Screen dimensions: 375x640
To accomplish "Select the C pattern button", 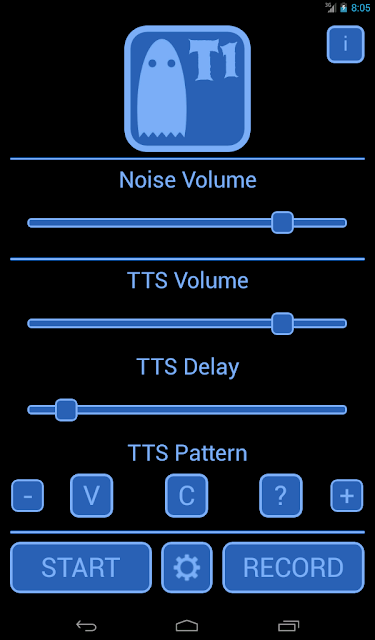I will pos(186,496).
